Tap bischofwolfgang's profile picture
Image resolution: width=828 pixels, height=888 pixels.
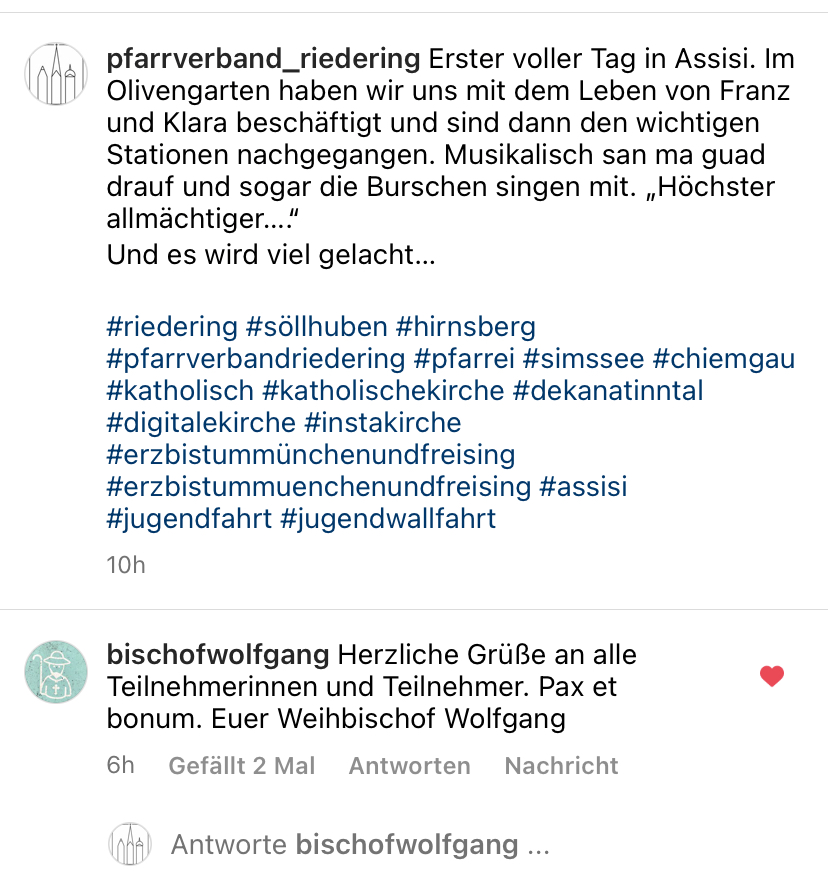click(x=56, y=672)
